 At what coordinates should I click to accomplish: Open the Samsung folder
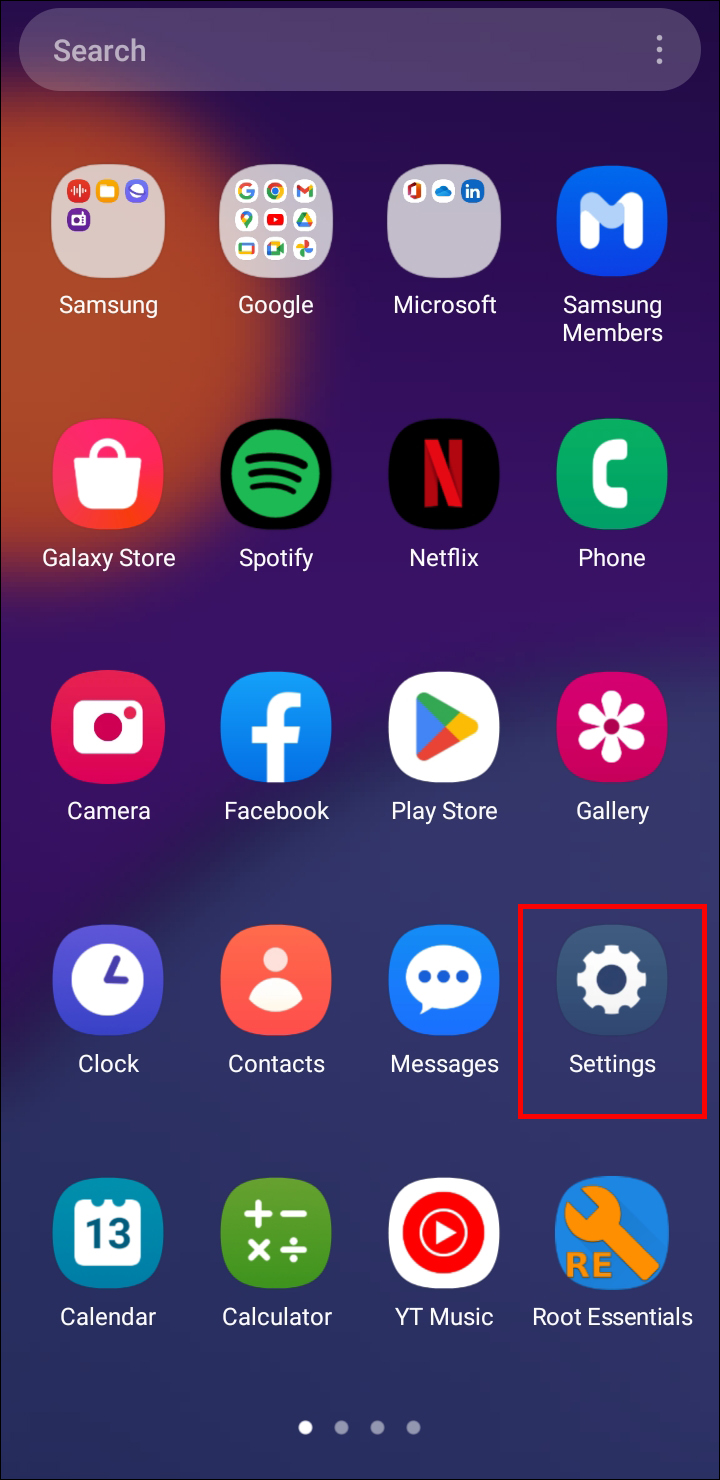108,222
